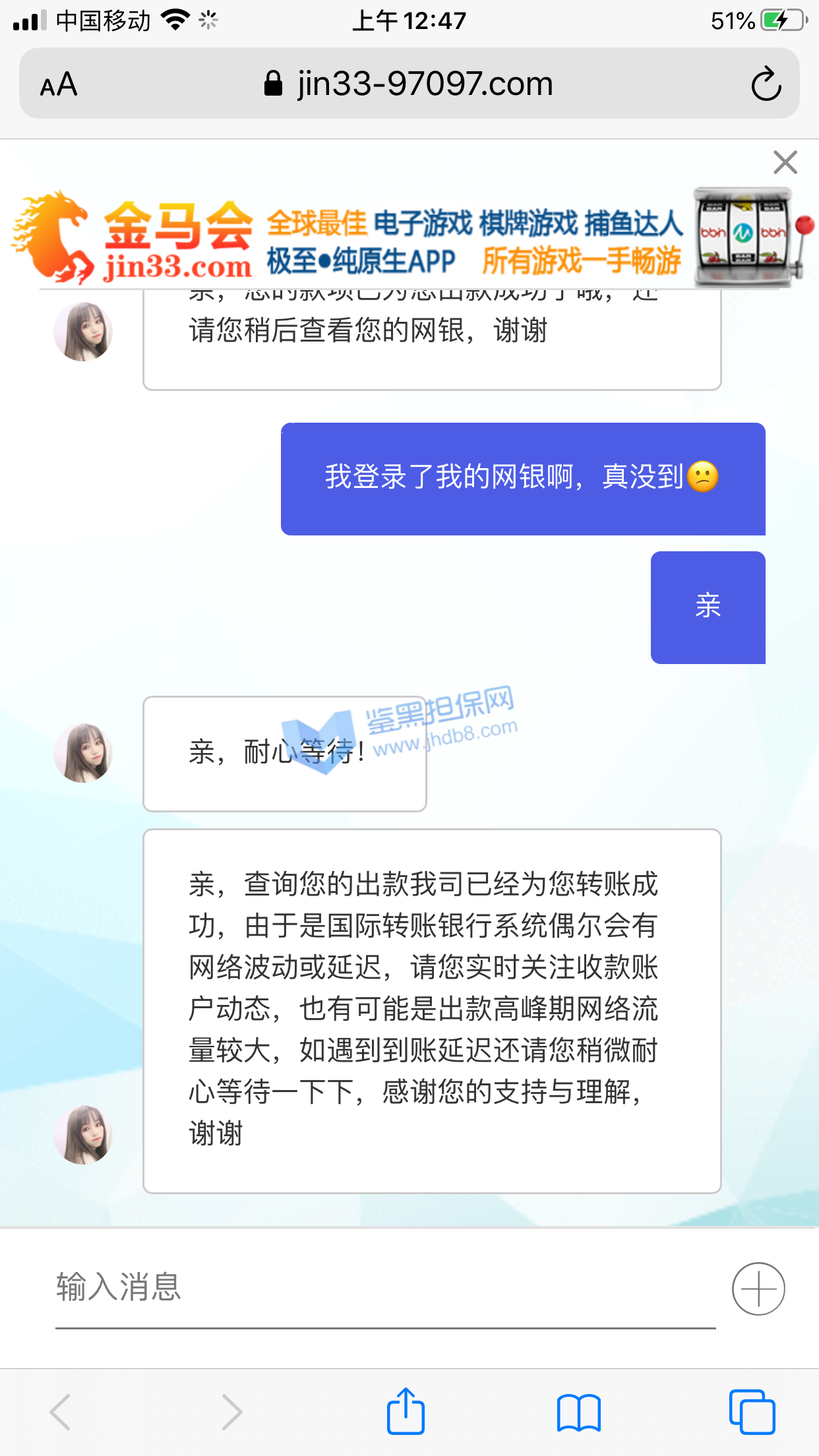The width and height of the screenshot is (819, 1456).
Task: Open the Safari share sheet
Action: click(x=406, y=1412)
